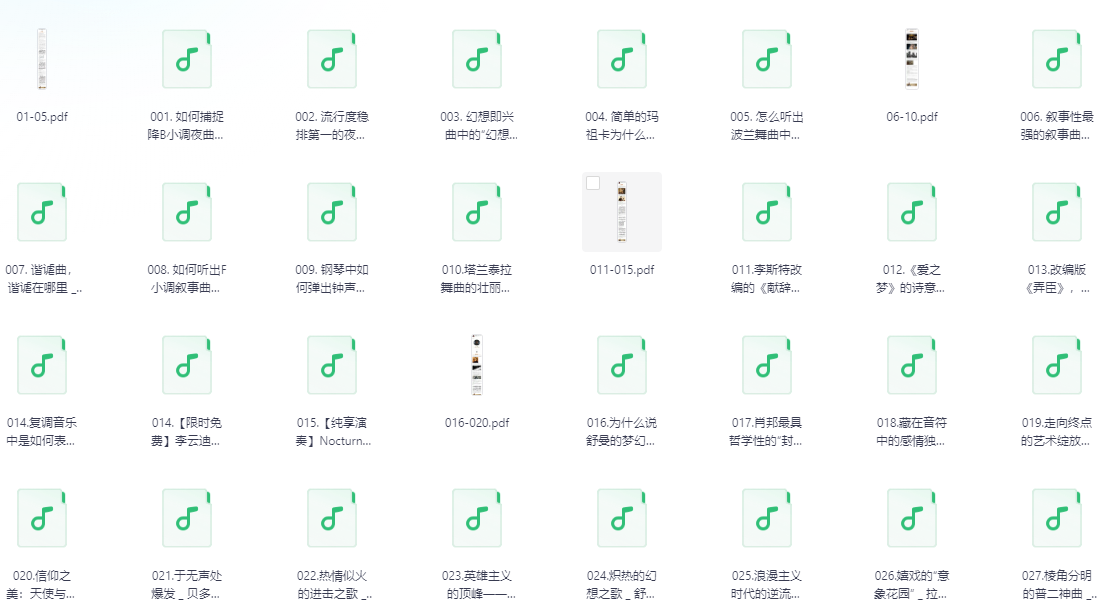Open audio file 013 改编版《弄臣》
Screen dimensions: 1100x609
tap(1057, 212)
